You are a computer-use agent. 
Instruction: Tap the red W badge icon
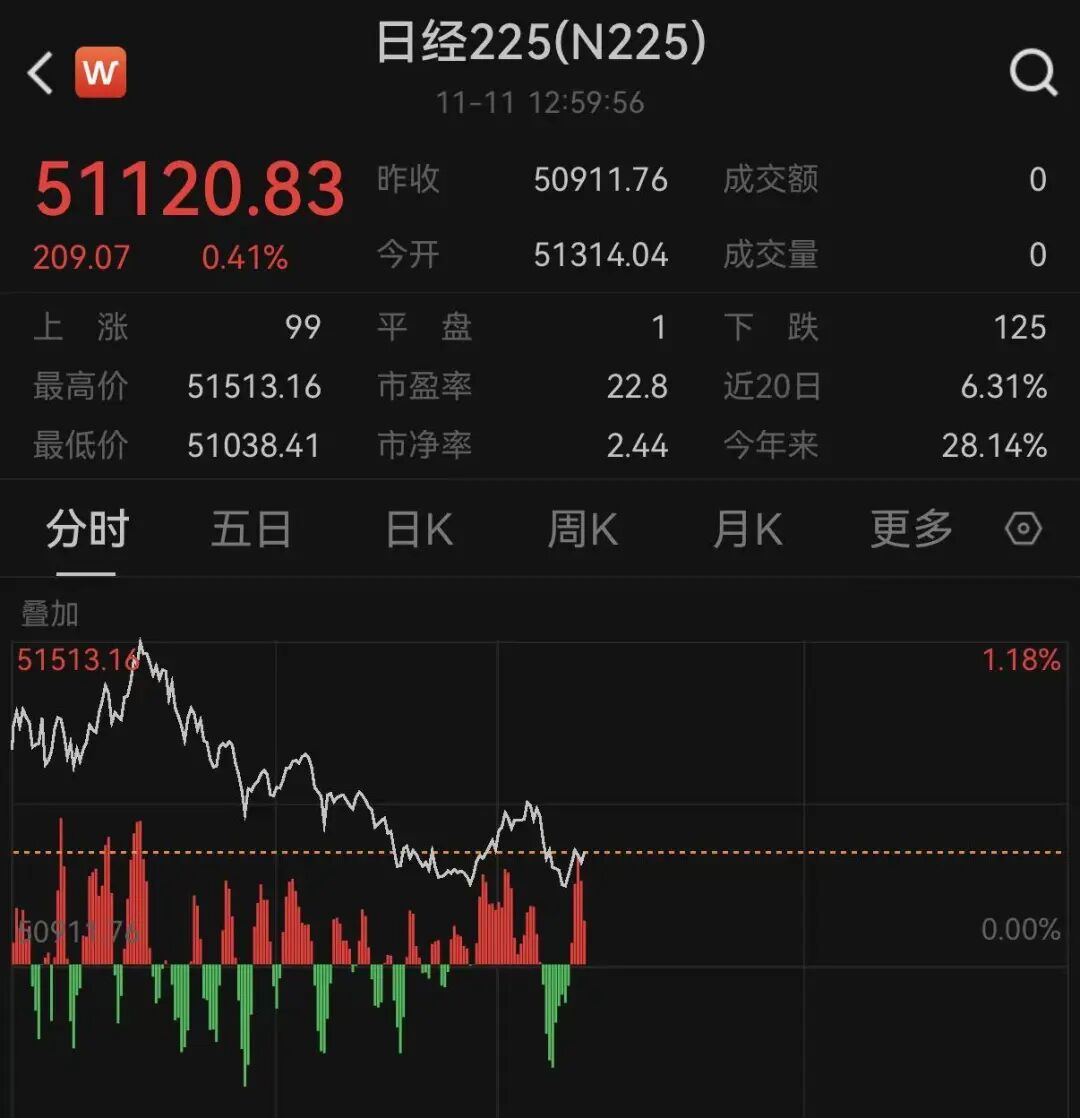(x=101, y=73)
